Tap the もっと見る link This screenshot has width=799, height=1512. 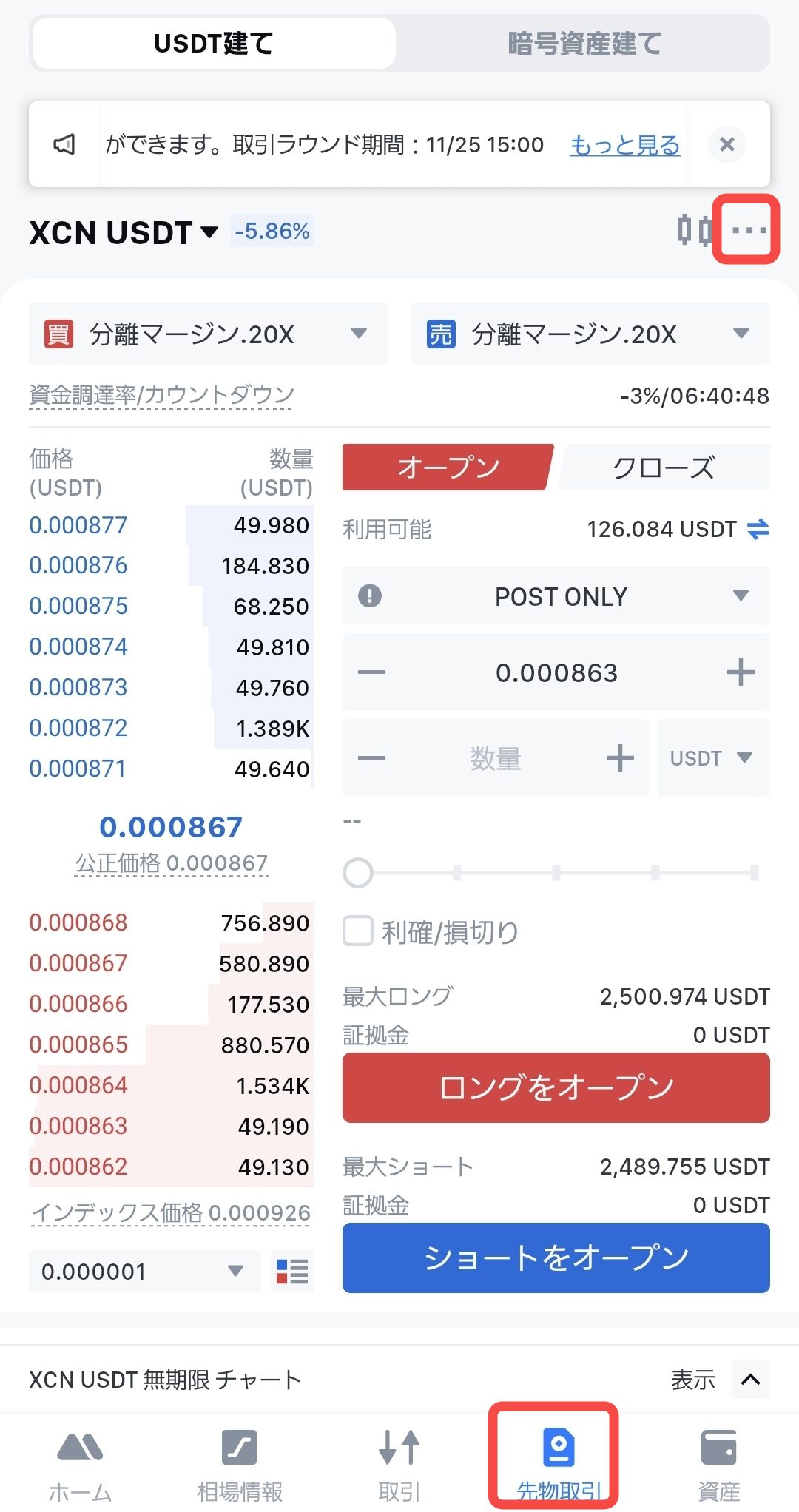point(624,145)
